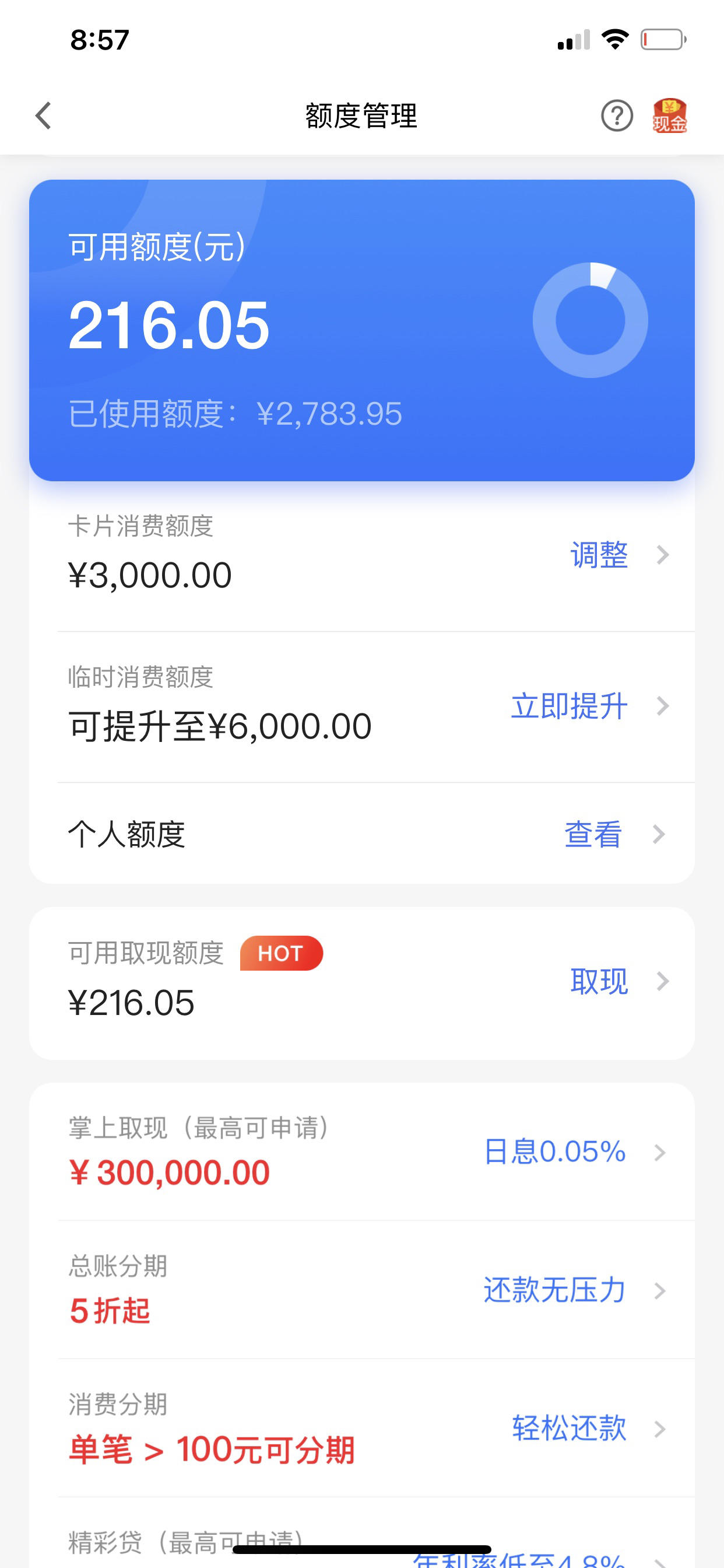
Task: Go back using the top-left arrow
Action: point(43,116)
